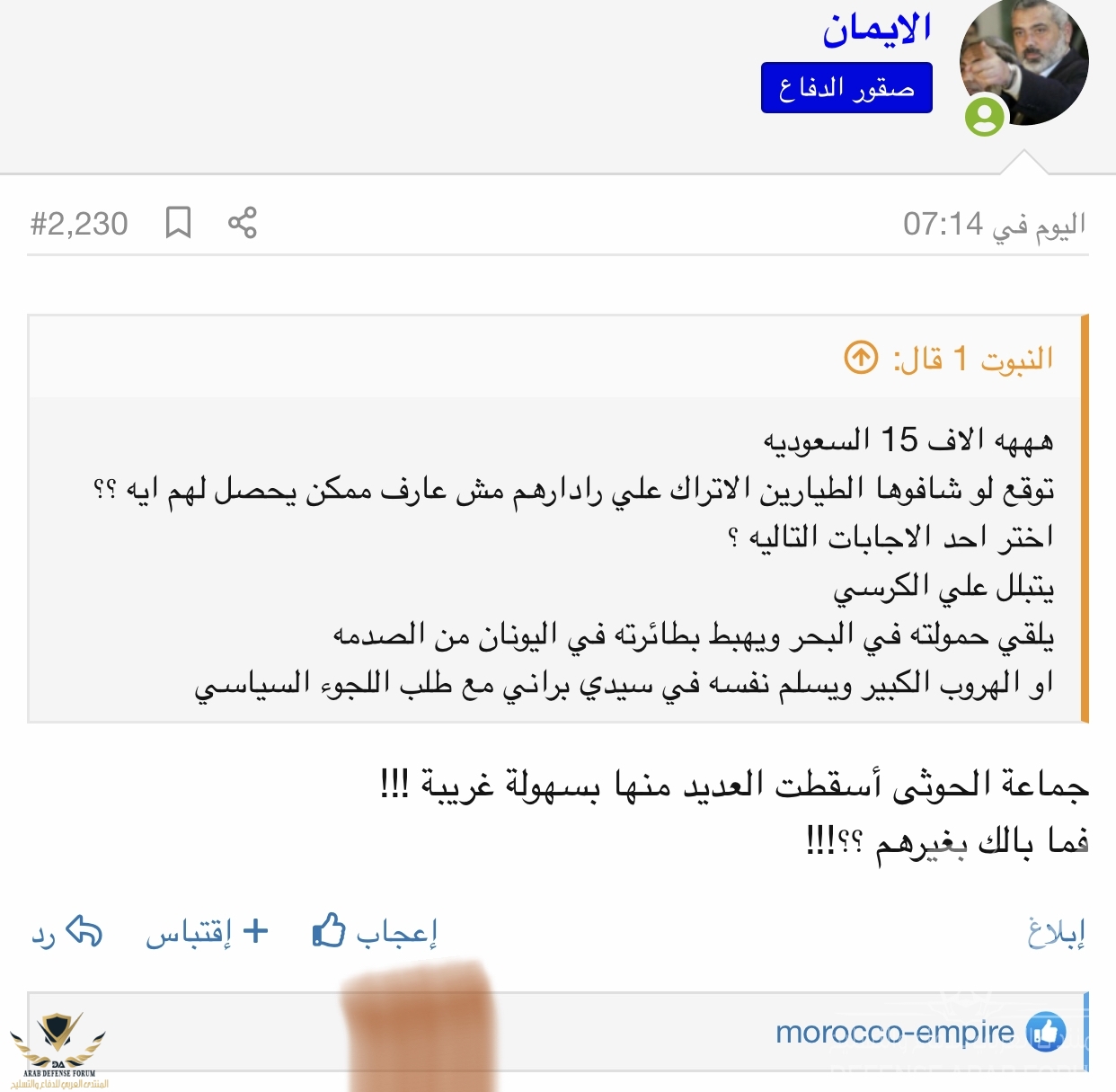Reply to the post with رد
Image resolution: width=1116 pixels, height=1092 pixels.
pos(66,932)
